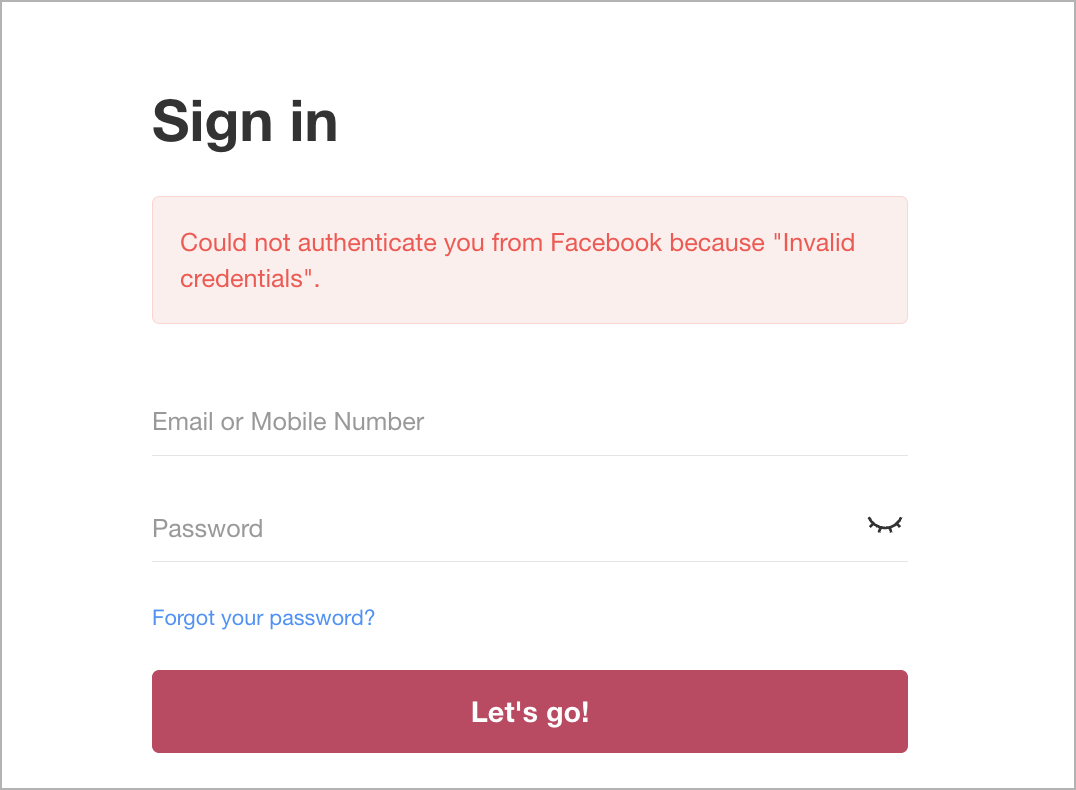Image resolution: width=1076 pixels, height=790 pixels.
Task: Tap the Password field
Action: 504,528
